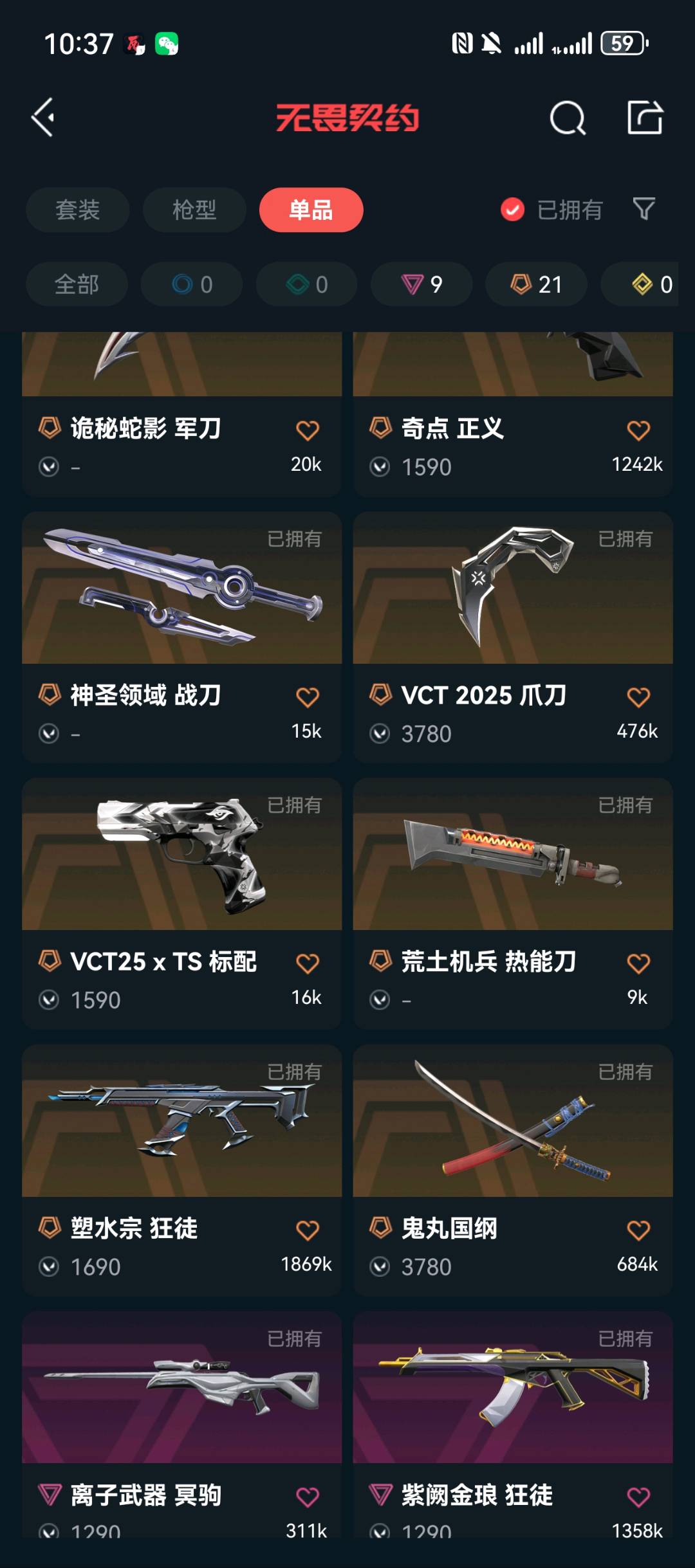Viewport: 695px width, 1568px height.
Task: Tap the heart on 奇点 正义
Action: (x=638, y=430)
